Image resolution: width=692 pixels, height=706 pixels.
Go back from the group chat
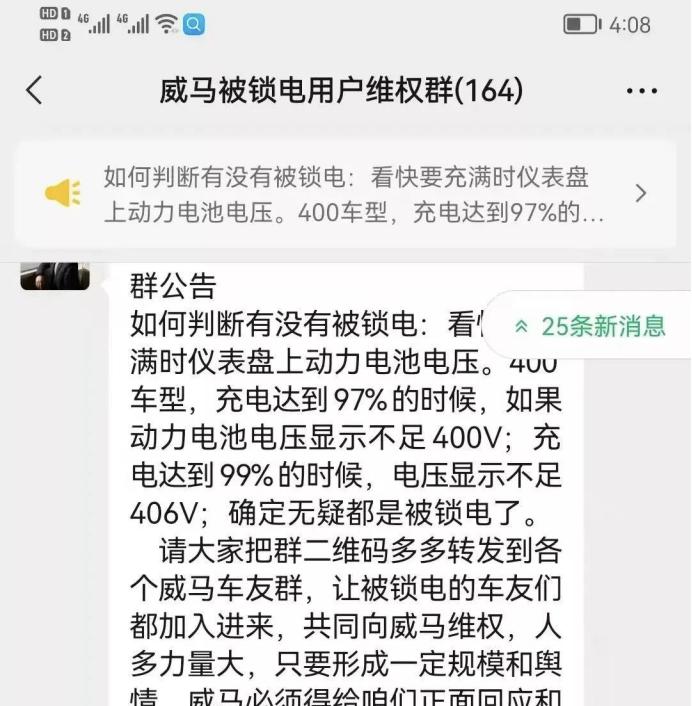click(35, 91)
